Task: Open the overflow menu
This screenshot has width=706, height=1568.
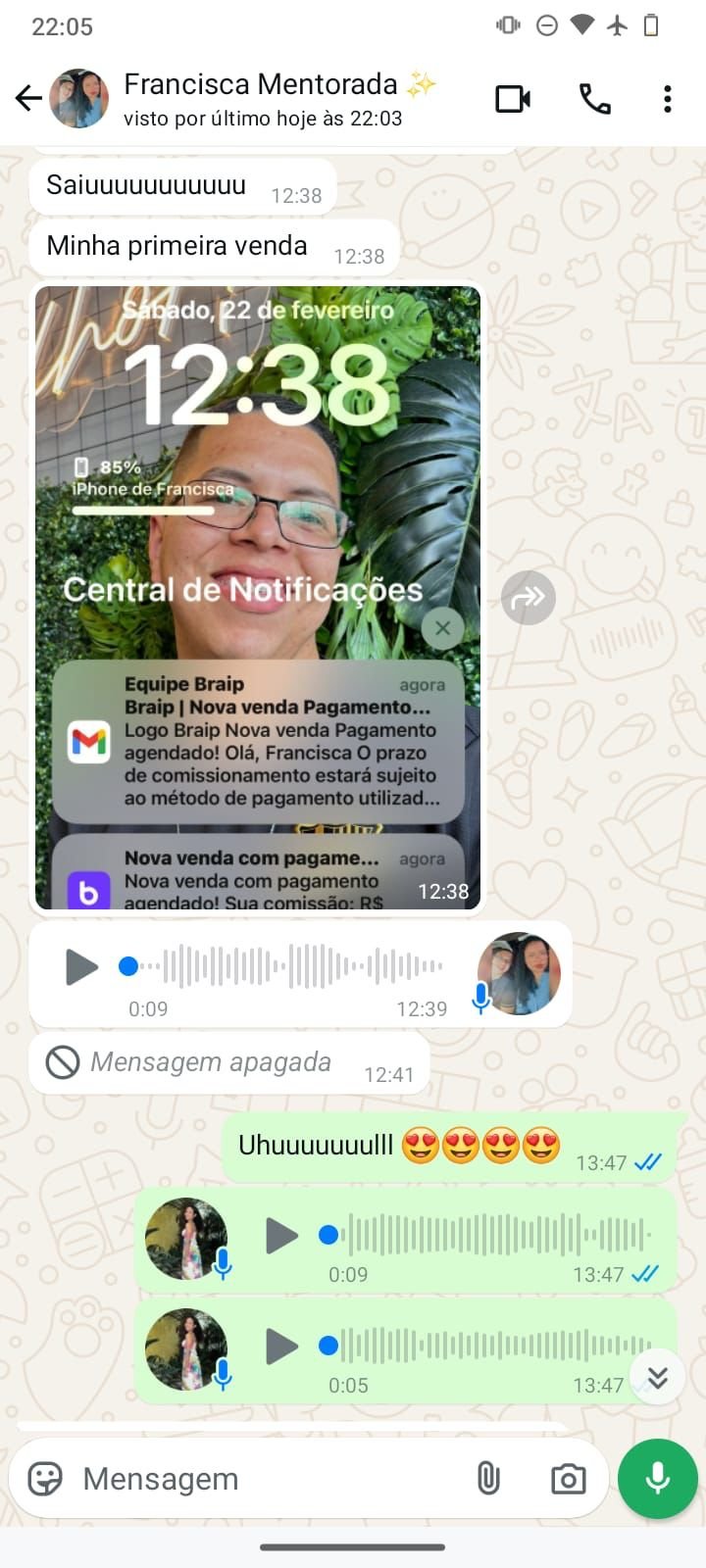Action: 667,99
